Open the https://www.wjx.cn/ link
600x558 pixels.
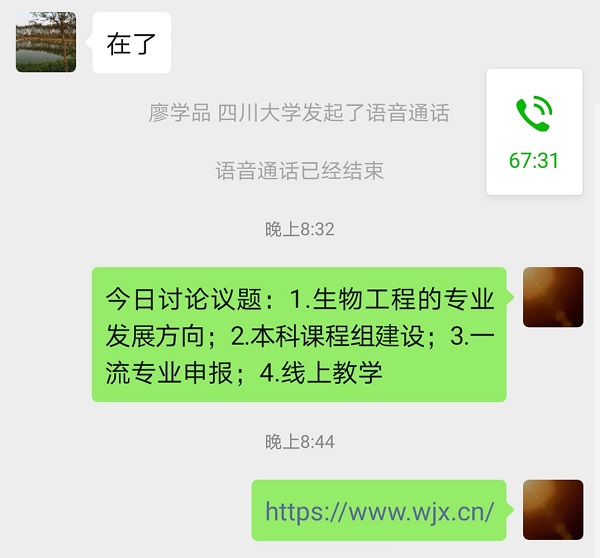(379, 512)
